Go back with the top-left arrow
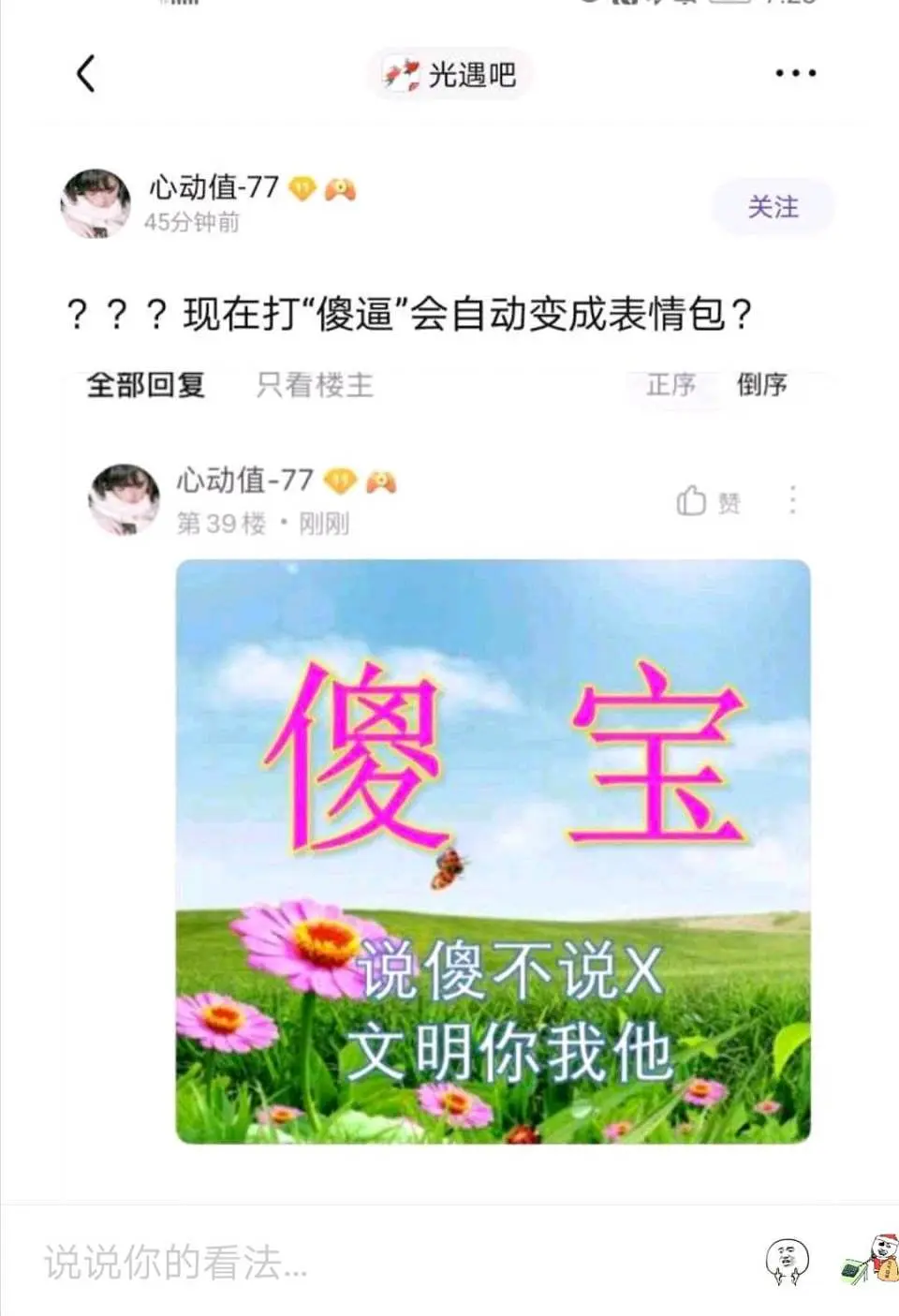The image size is (899, 1316). point(86,73)
